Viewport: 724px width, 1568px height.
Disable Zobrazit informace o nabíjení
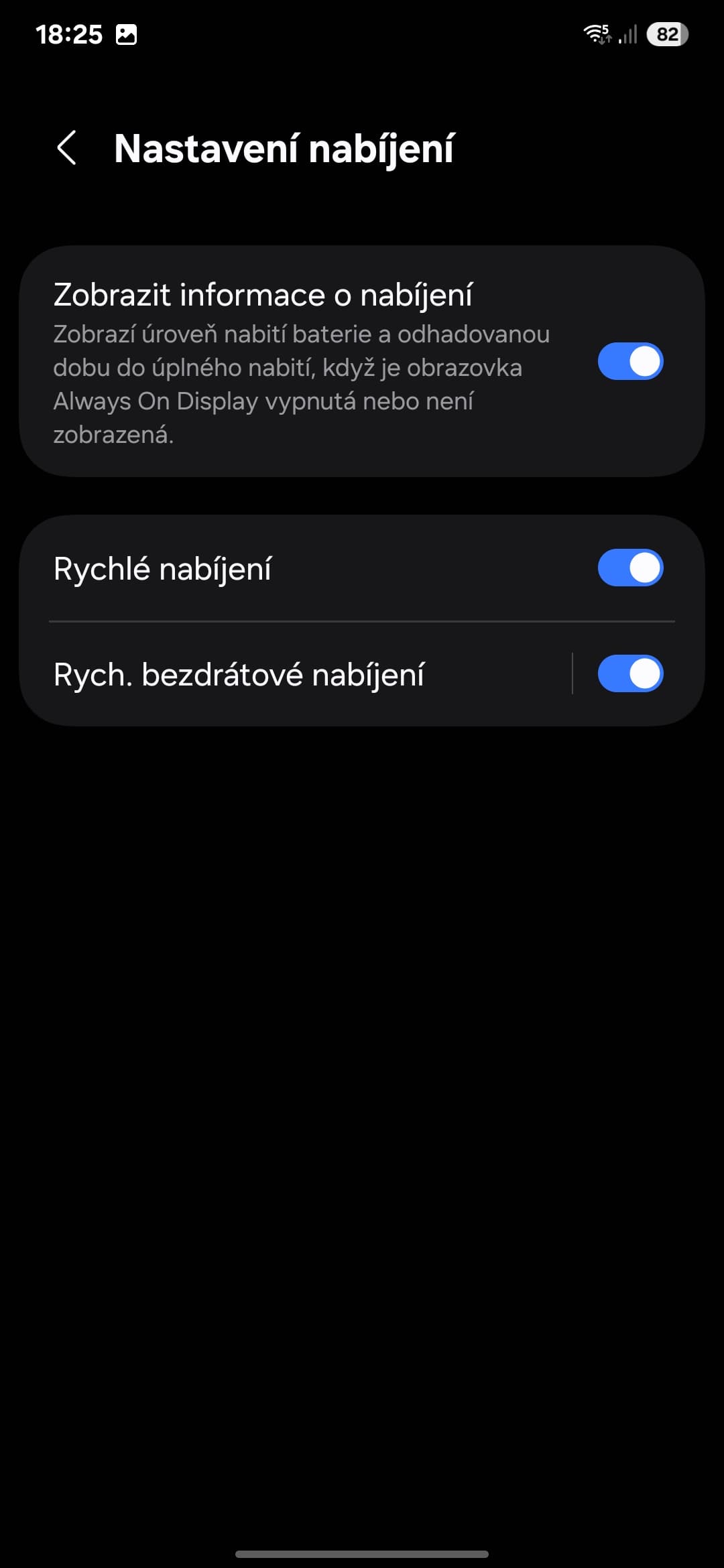[631, 361]
